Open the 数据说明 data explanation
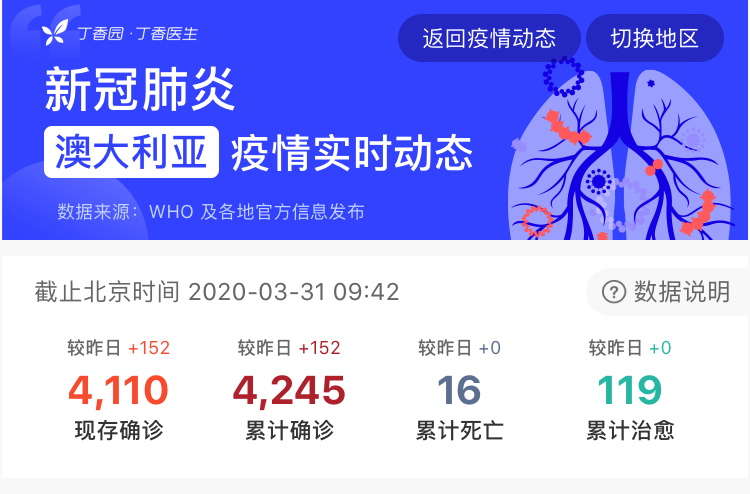Screen dimensions: 750x494 [667, 292]
